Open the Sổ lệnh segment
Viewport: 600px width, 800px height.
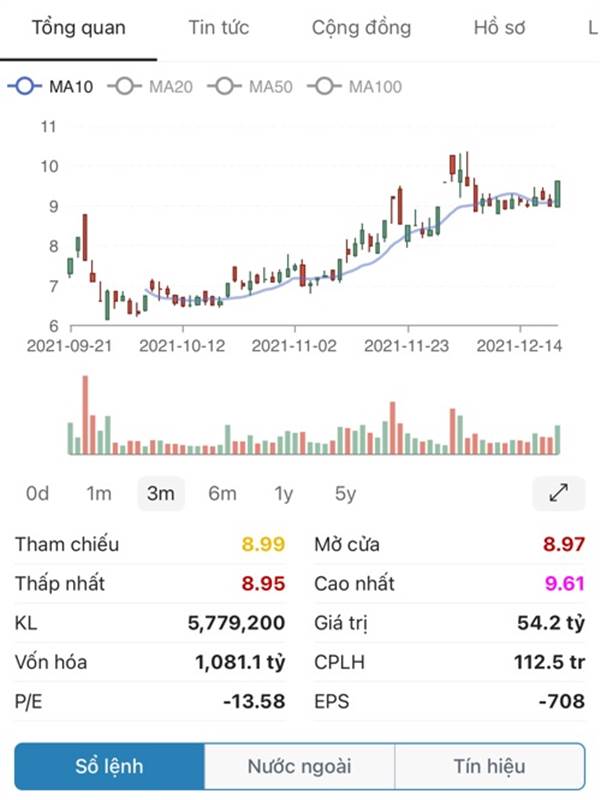tap(109, 767)
